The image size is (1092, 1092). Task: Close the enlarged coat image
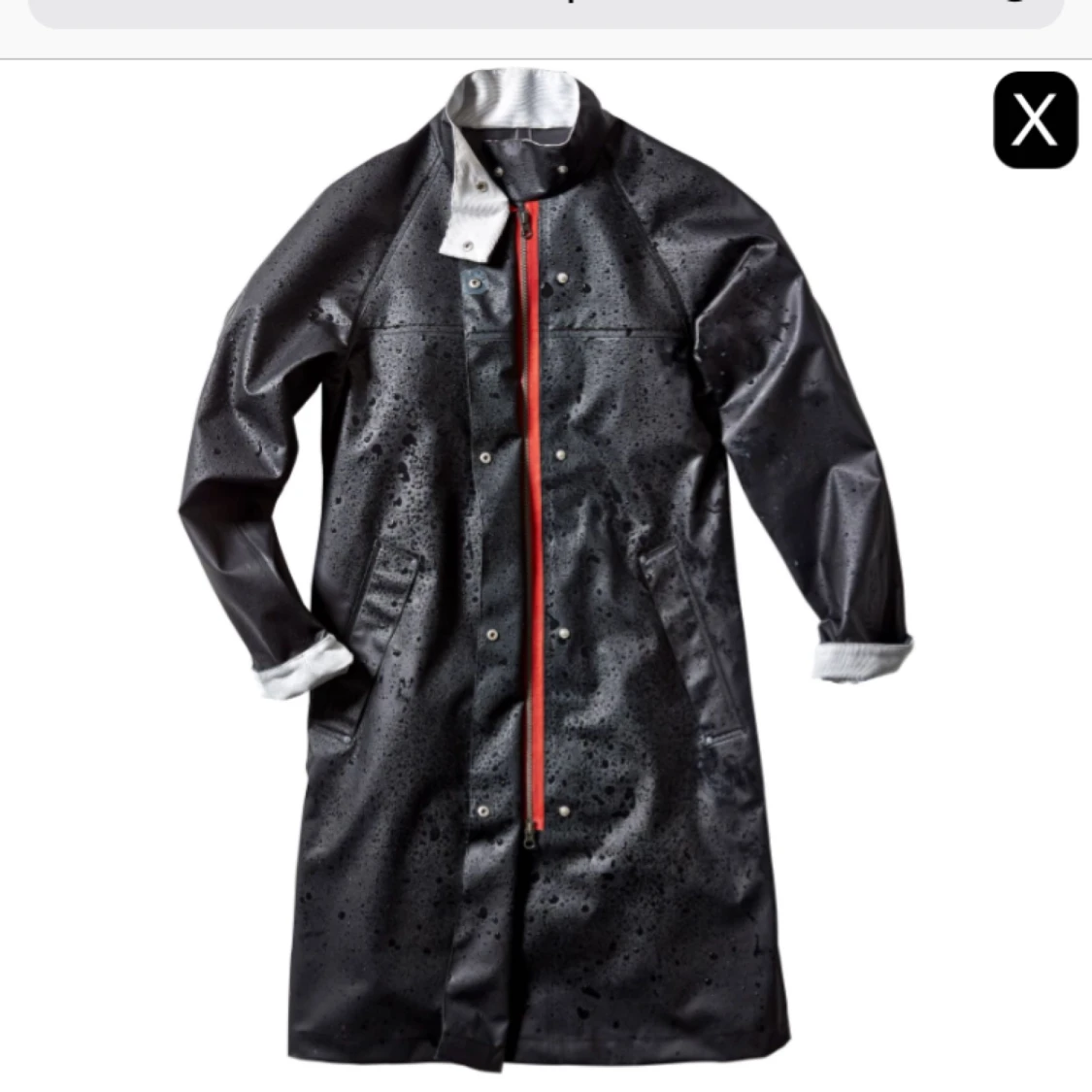pyautogui.click(x=1035, y=119)
